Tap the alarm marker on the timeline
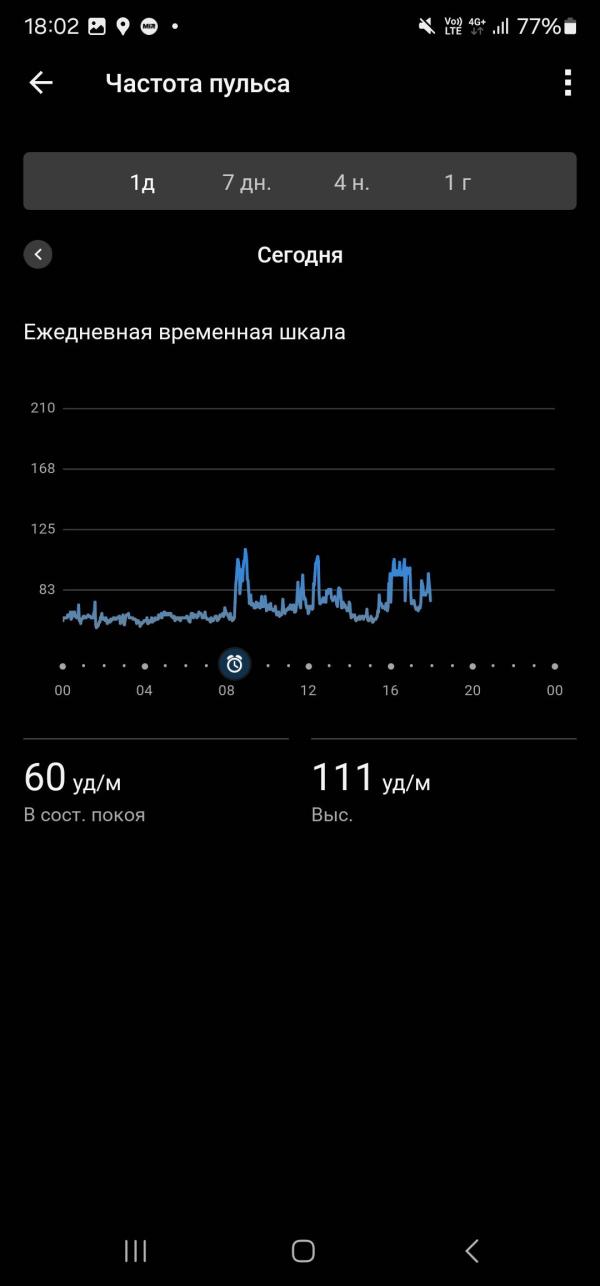600x1286 pixels. coord(235,663)
